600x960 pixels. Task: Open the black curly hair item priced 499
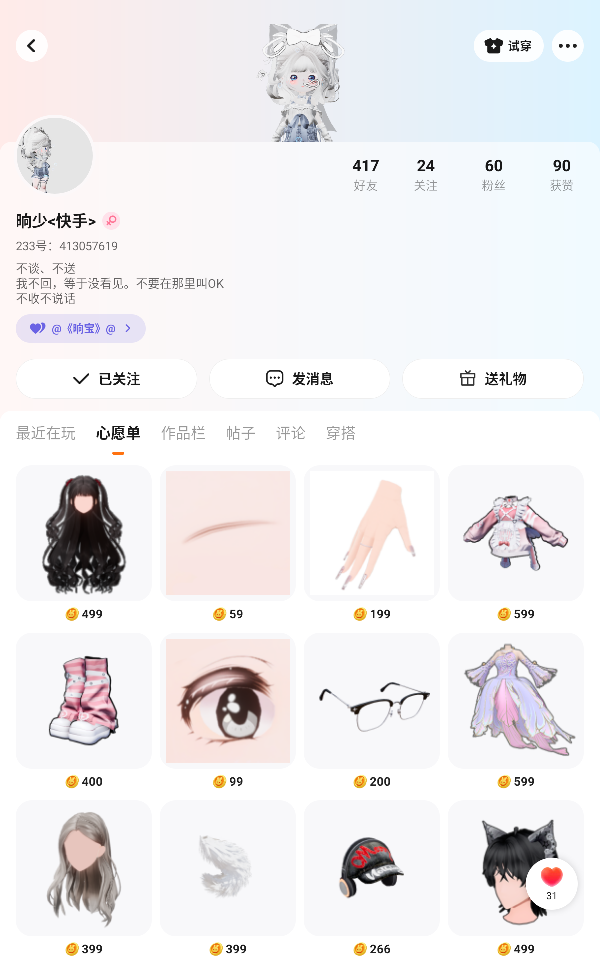84,533
